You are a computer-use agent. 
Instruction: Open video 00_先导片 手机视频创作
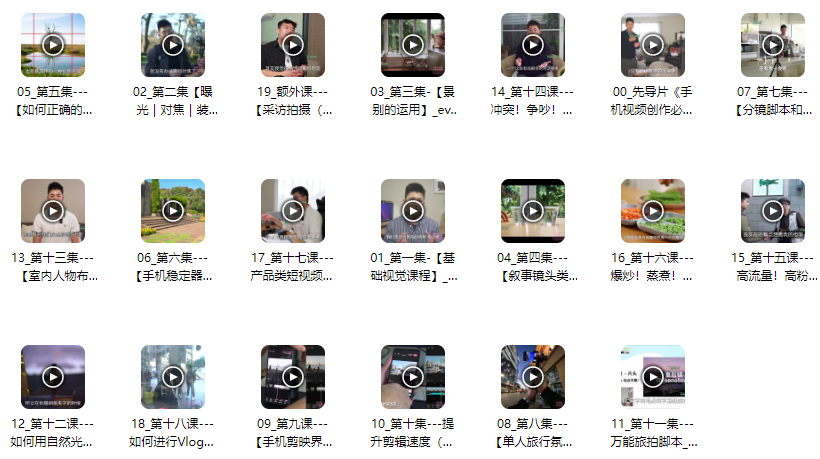click(x=653, y=45)
